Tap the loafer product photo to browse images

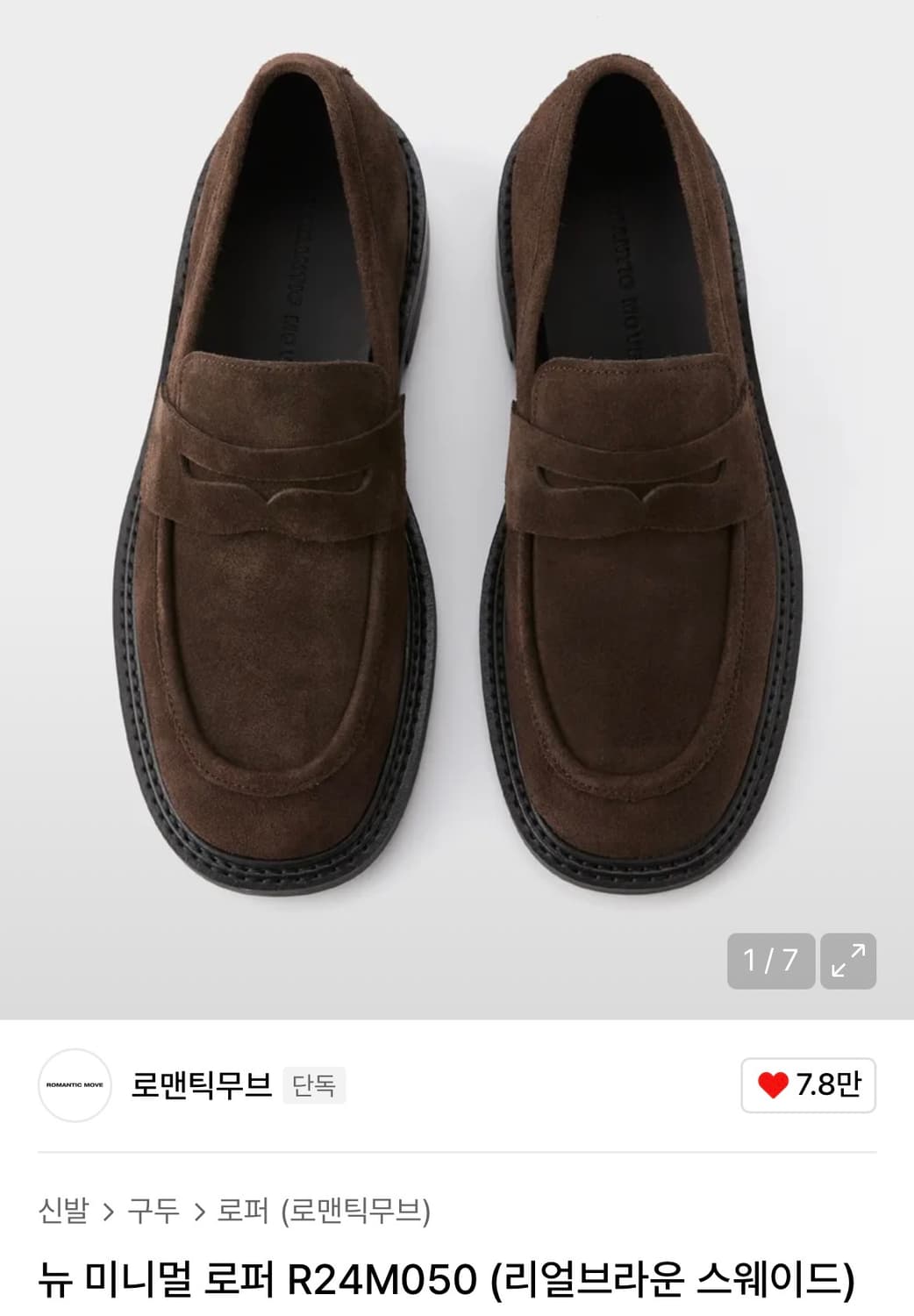point(457,483)
